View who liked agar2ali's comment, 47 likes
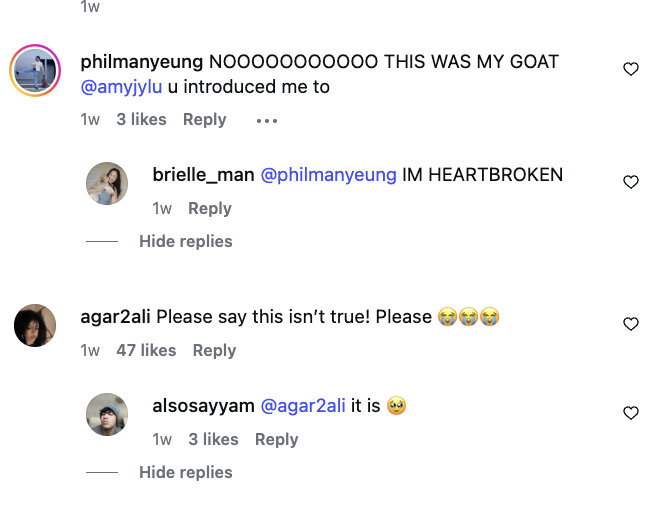The height and width of the screenshot is (506, 658). coord(146,350)
